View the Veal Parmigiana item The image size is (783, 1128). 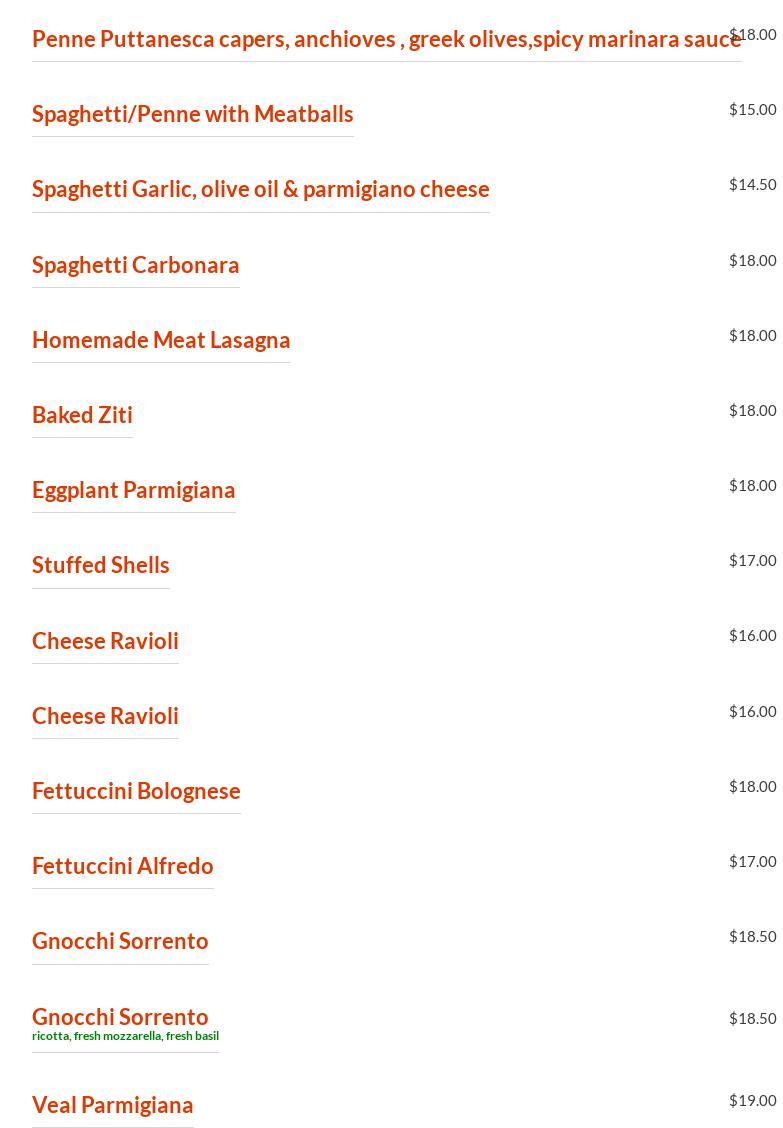(113, 1106)
